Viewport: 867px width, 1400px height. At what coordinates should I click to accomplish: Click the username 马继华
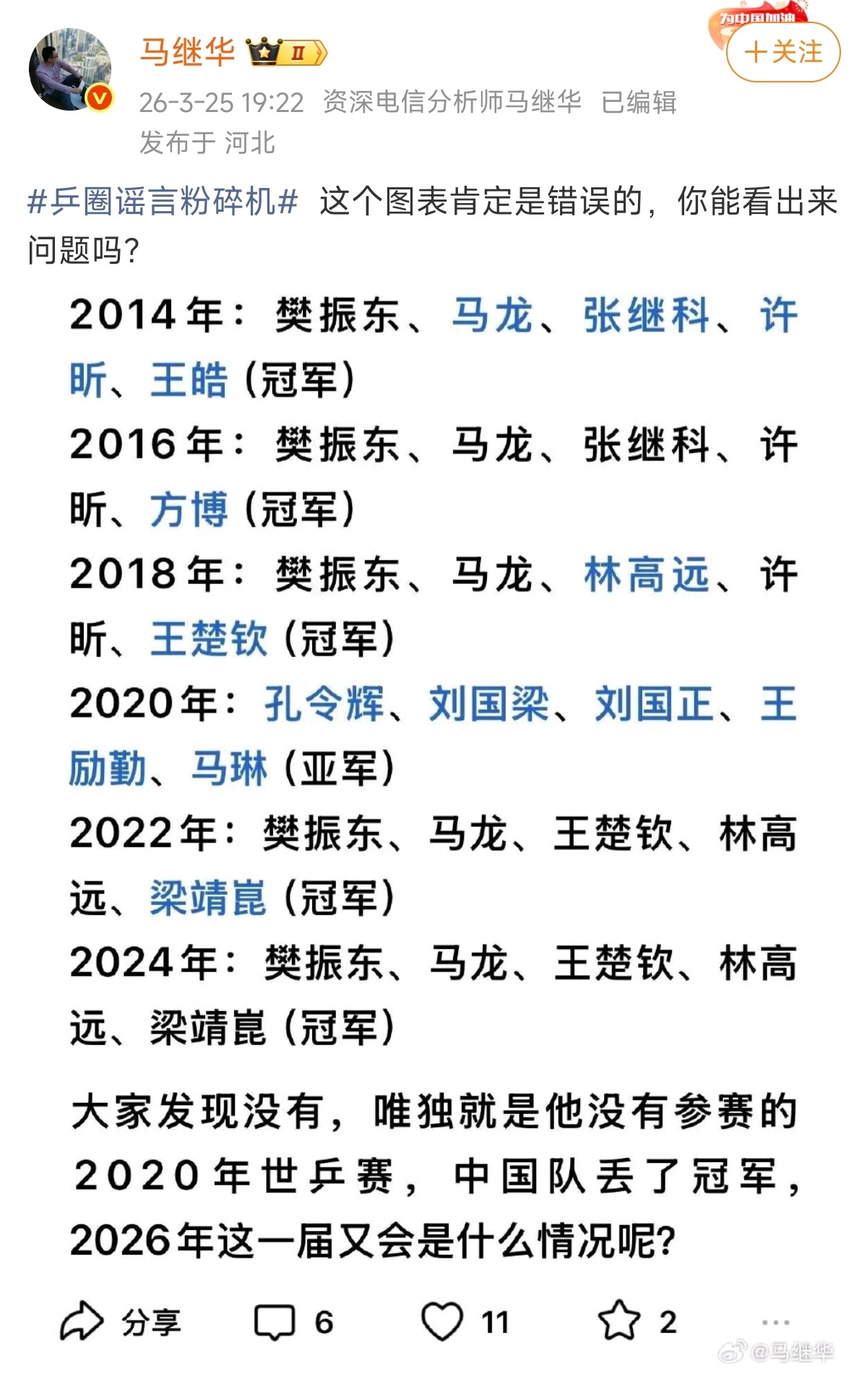pyautogui.click(x=187, y=50)
